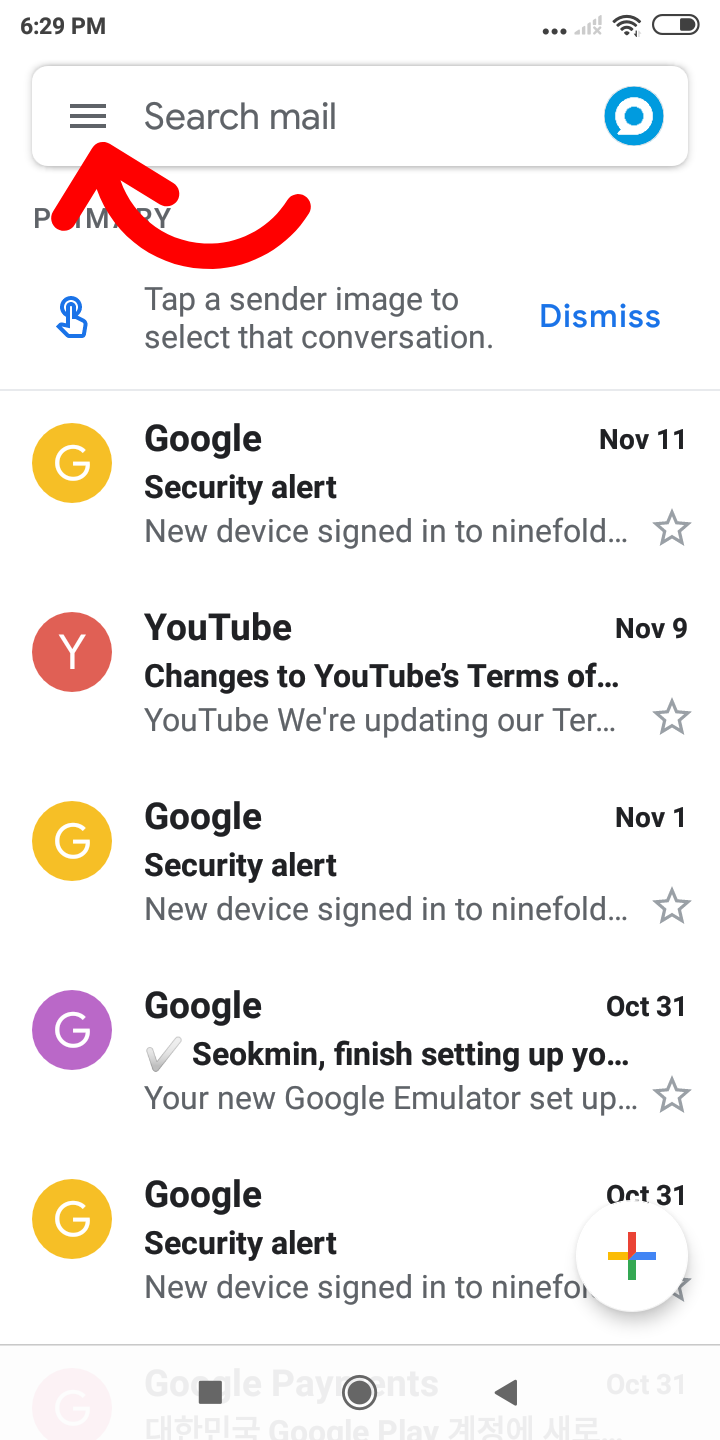Image resolution: width=720 pixels, height=1440 pixels.
Task: Select the purple Google sender avatar
Action: click(x=72, y=1030)
